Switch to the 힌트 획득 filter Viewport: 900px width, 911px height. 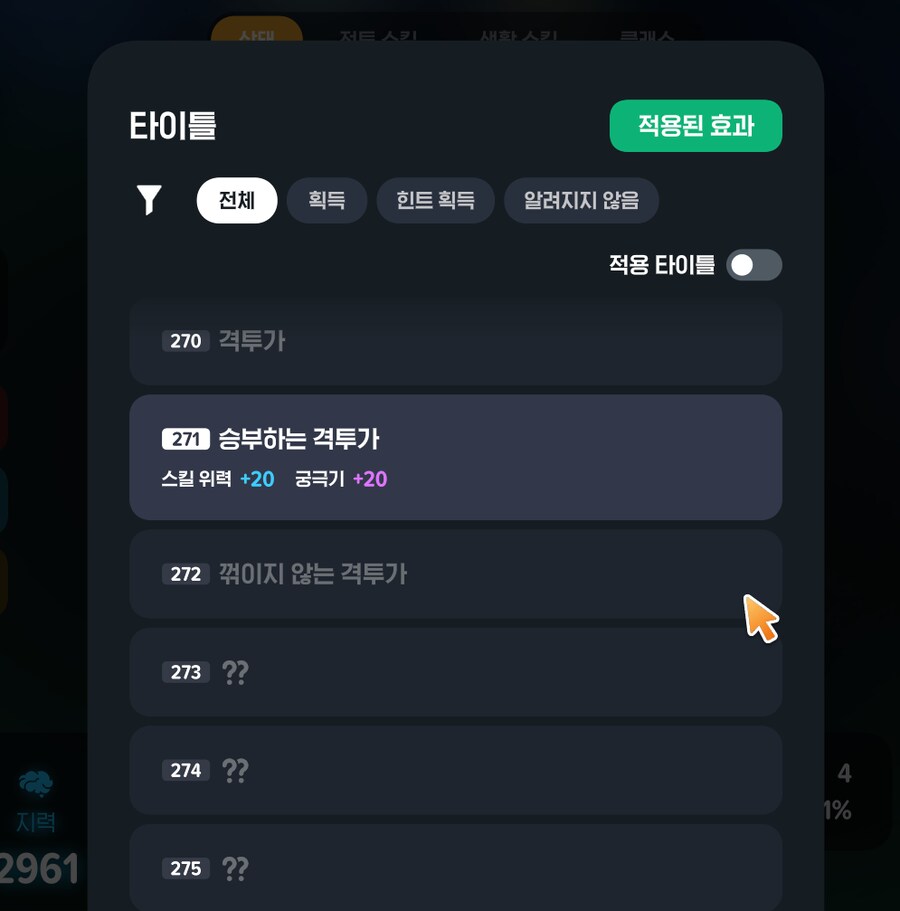435,201
